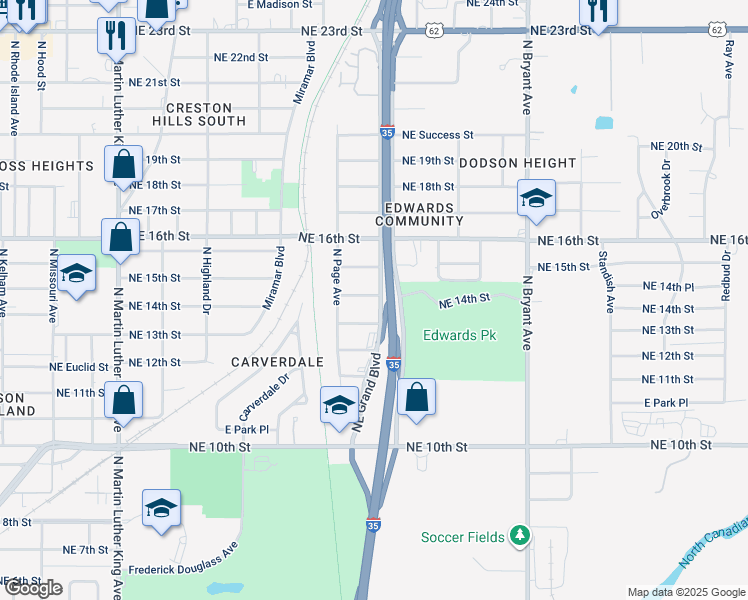The image size is (748, 600).
Task: Open the restaurant marker beside NE 22nd St
Action: pyautogui.click(x=116, y=40)
